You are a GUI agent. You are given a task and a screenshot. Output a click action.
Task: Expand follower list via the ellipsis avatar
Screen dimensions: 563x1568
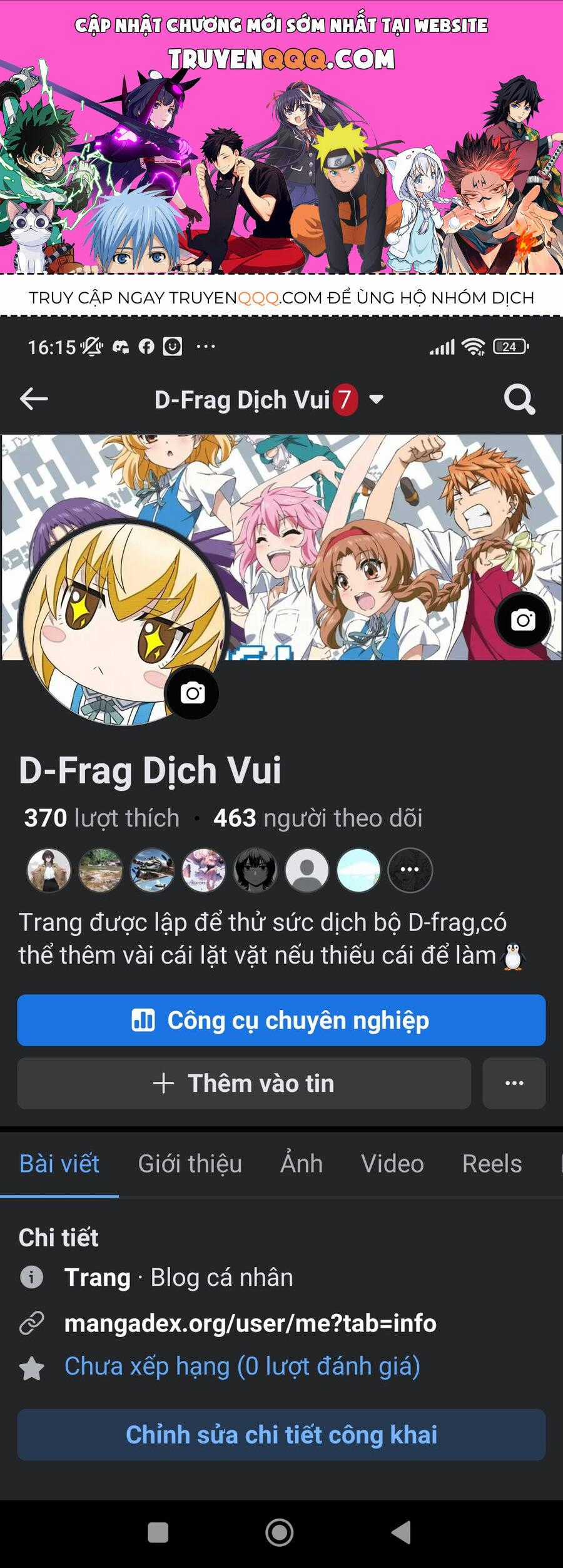coord(409,870)
